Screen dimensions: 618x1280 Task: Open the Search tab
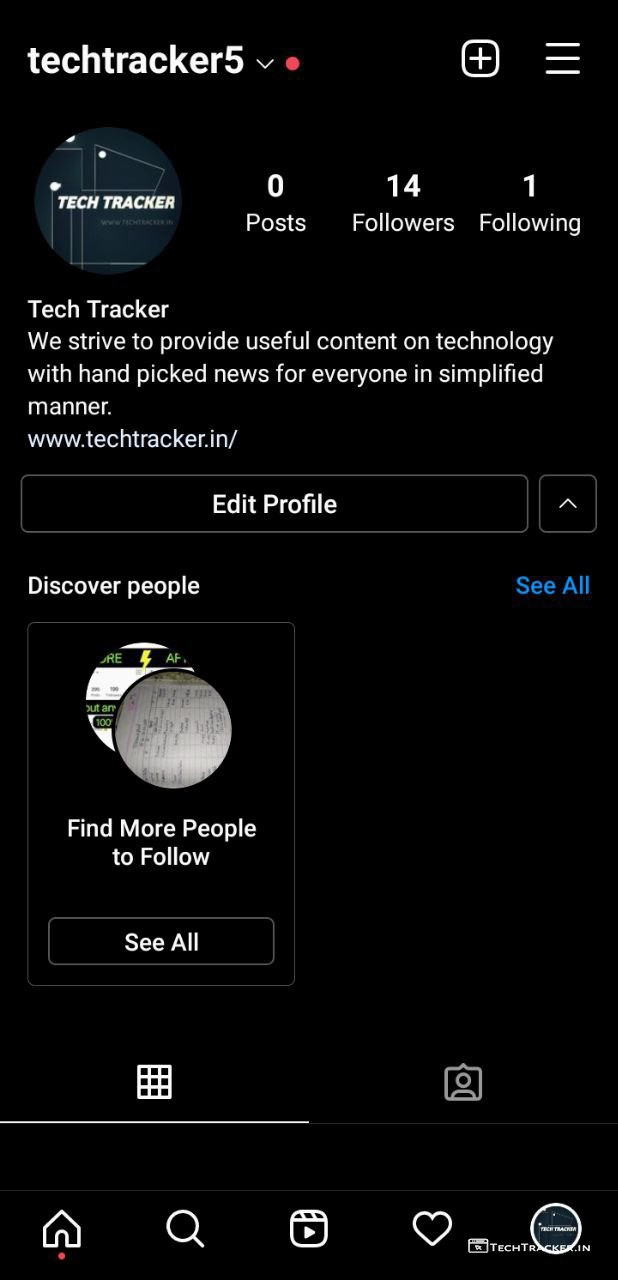point(185,1229)
